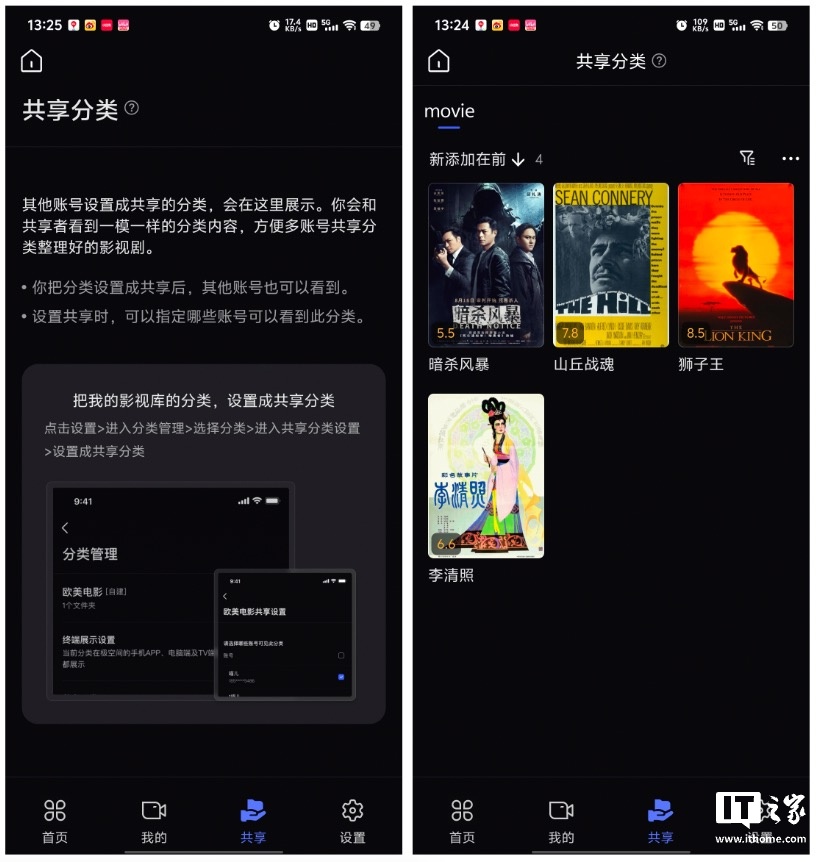Open the movie 李清照
The width and height of the screenshot is (820, 862).
pyautogui.click(x=486, y=477)
